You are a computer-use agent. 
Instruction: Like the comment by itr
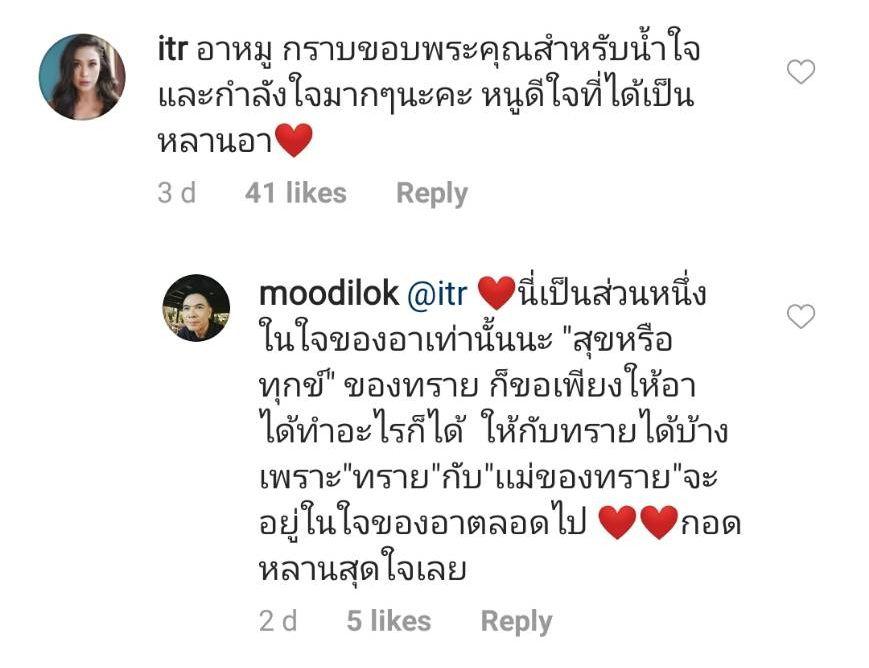pos(801,72)
